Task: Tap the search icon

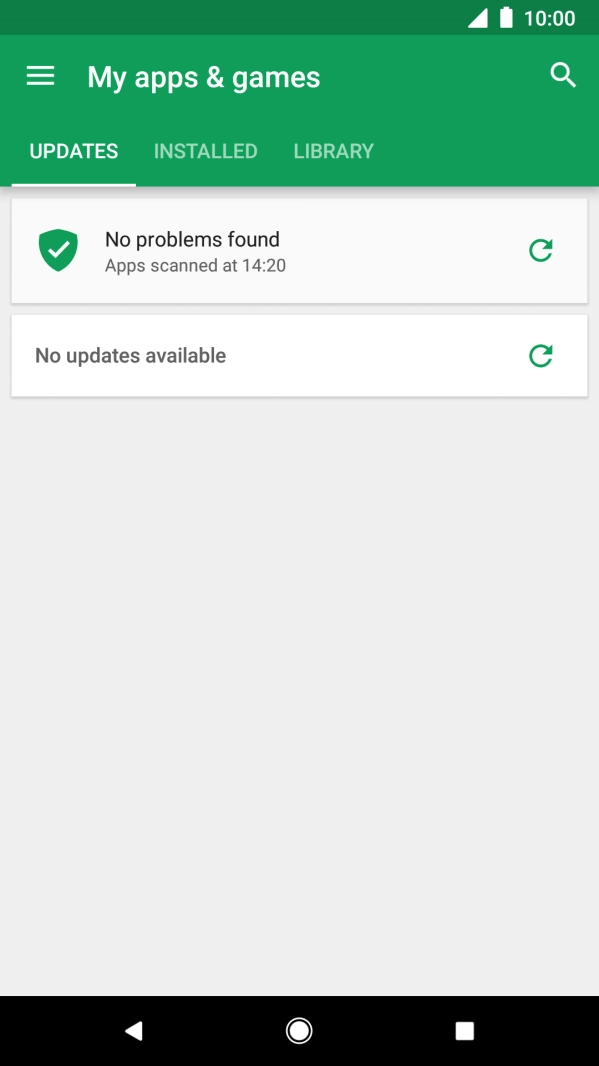Action: pos(563,75)
